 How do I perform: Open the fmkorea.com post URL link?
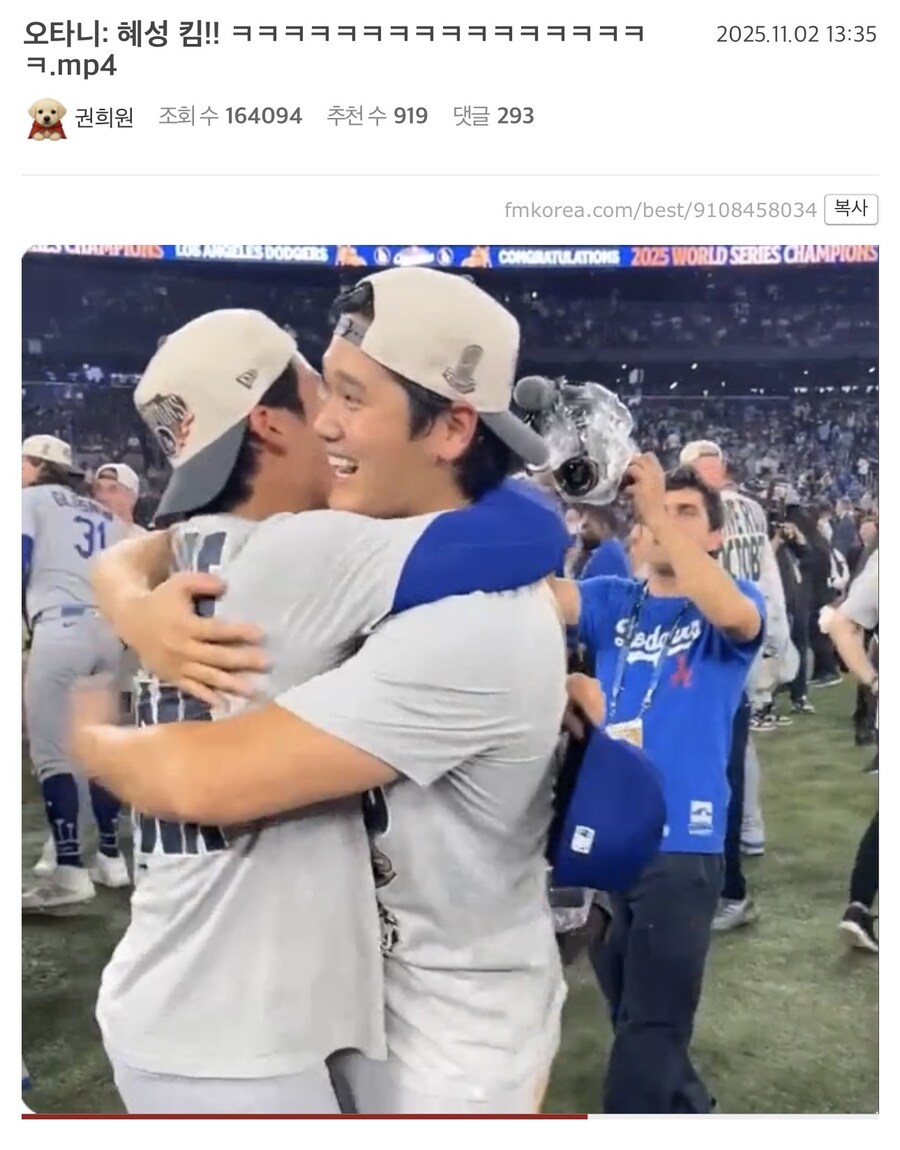tap(660, 210)
